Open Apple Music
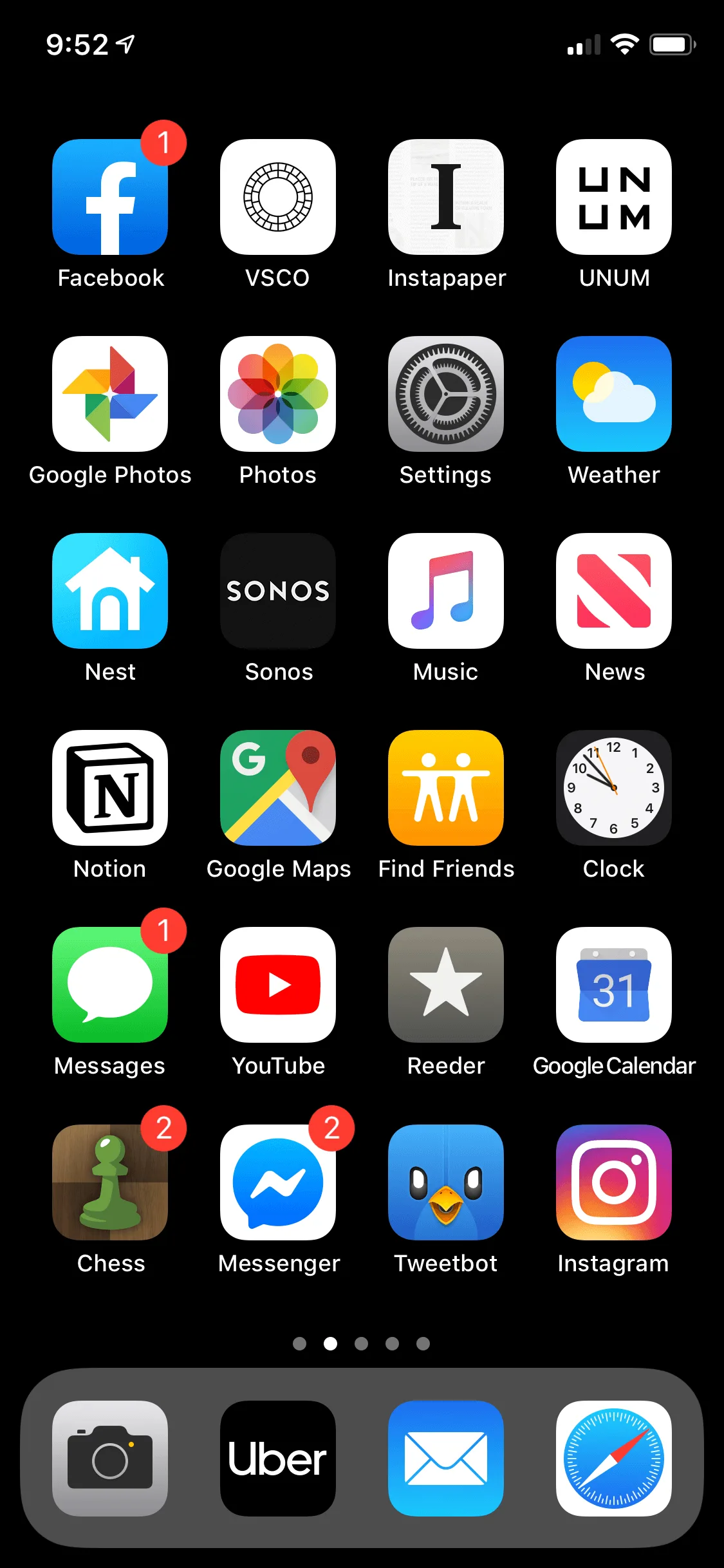Viewport: 724px width, 1568px height. click(x=446, y=591)
